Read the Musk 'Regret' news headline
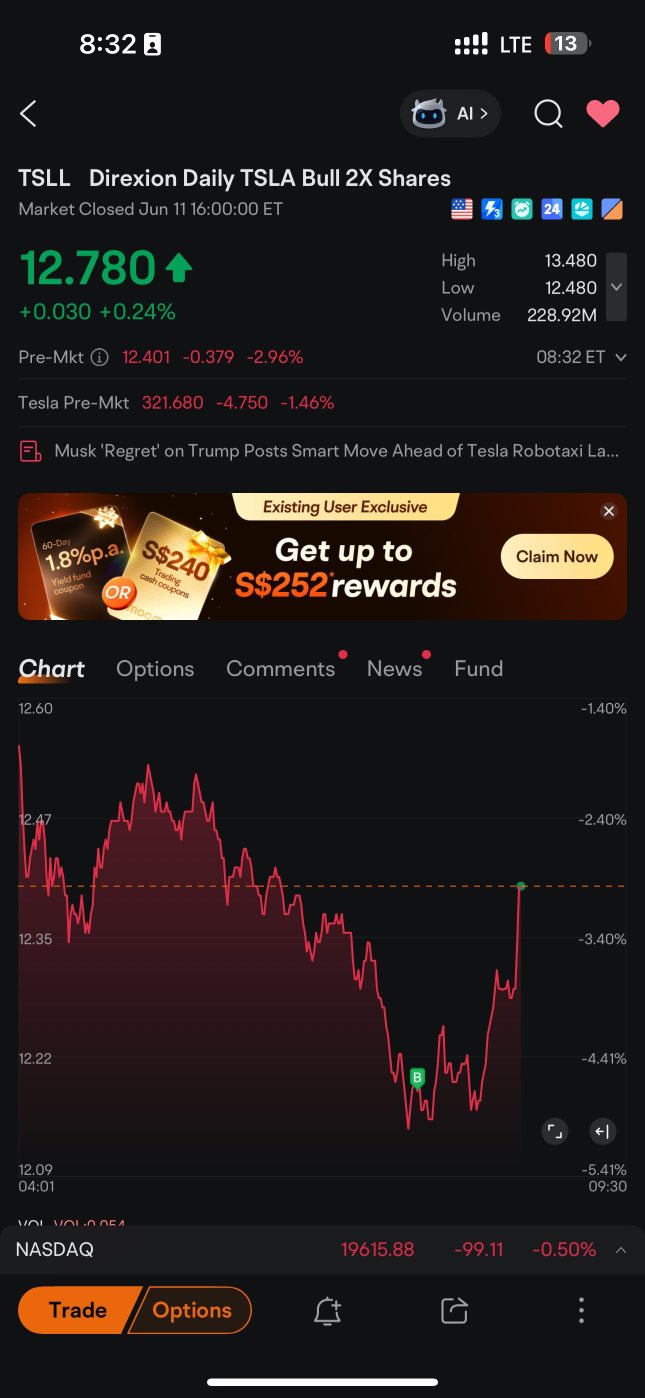This screenshot has height=1398, width=645. click(336, 451)
